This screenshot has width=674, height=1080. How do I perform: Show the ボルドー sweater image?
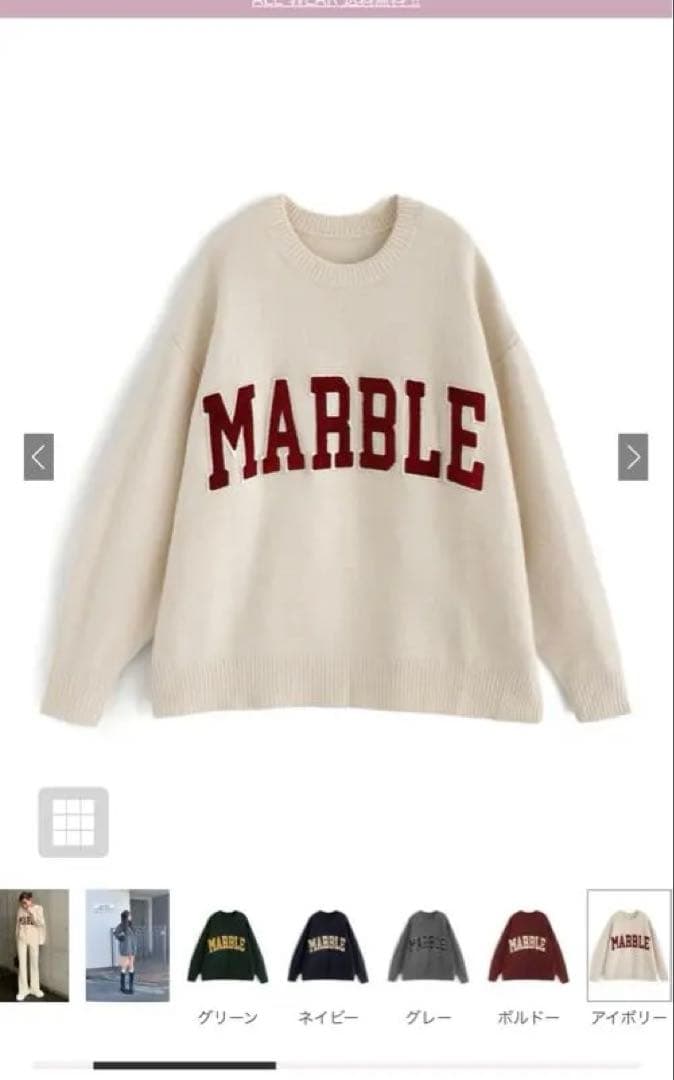coord(528,946)
